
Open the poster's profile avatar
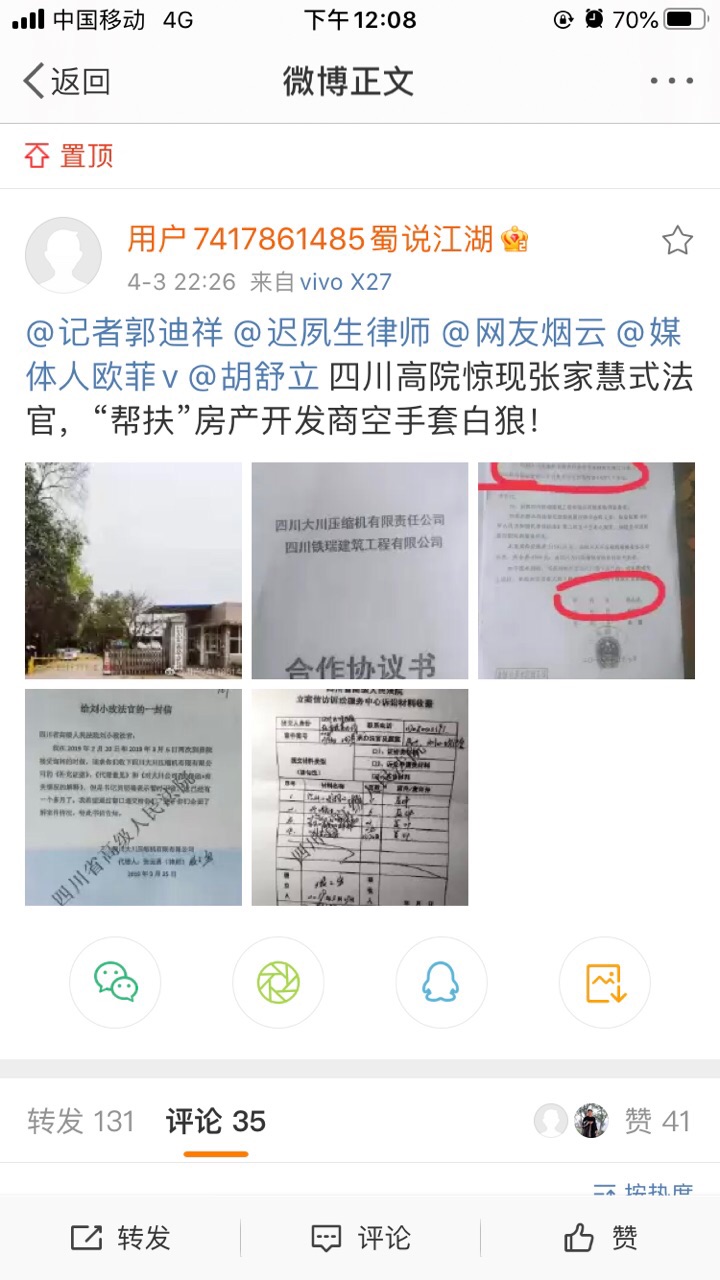pyautogui.click(x=63, y=255)
